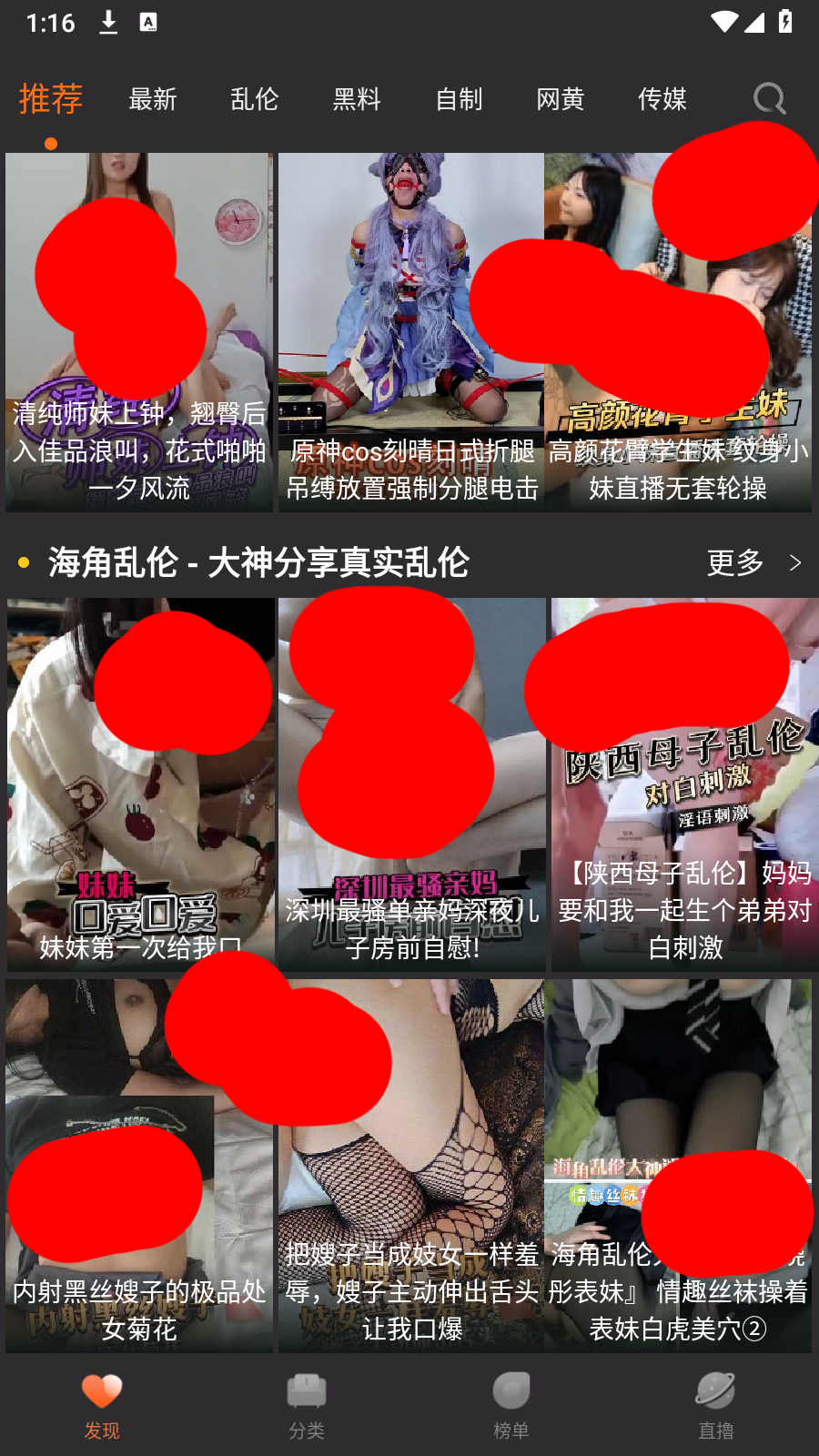
Task: Switch to the 传媒 tab
Action: [x=662, y=98]
